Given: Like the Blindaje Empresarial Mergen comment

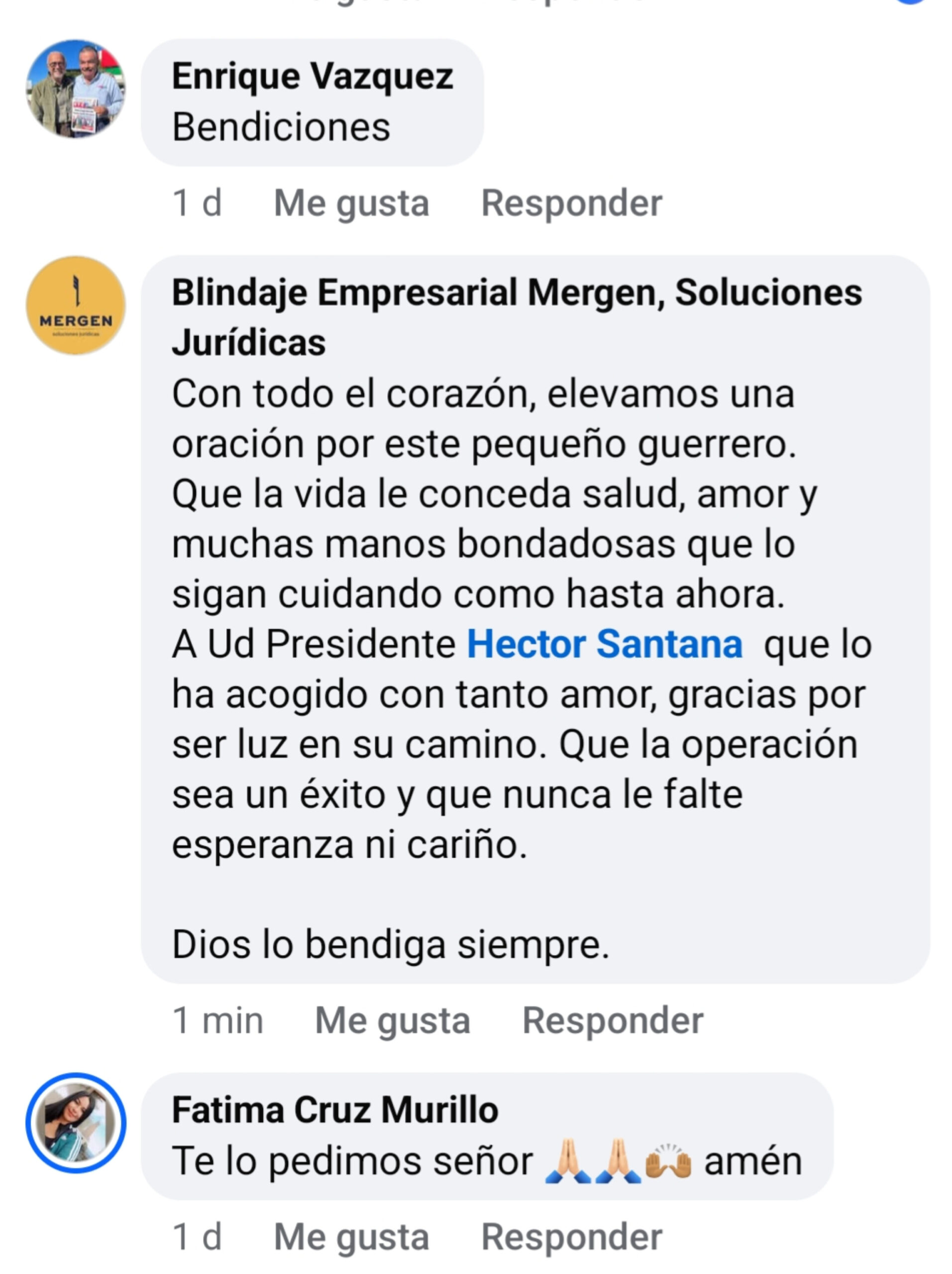Looking at the screenshot, I should (x=392, y=1021).
